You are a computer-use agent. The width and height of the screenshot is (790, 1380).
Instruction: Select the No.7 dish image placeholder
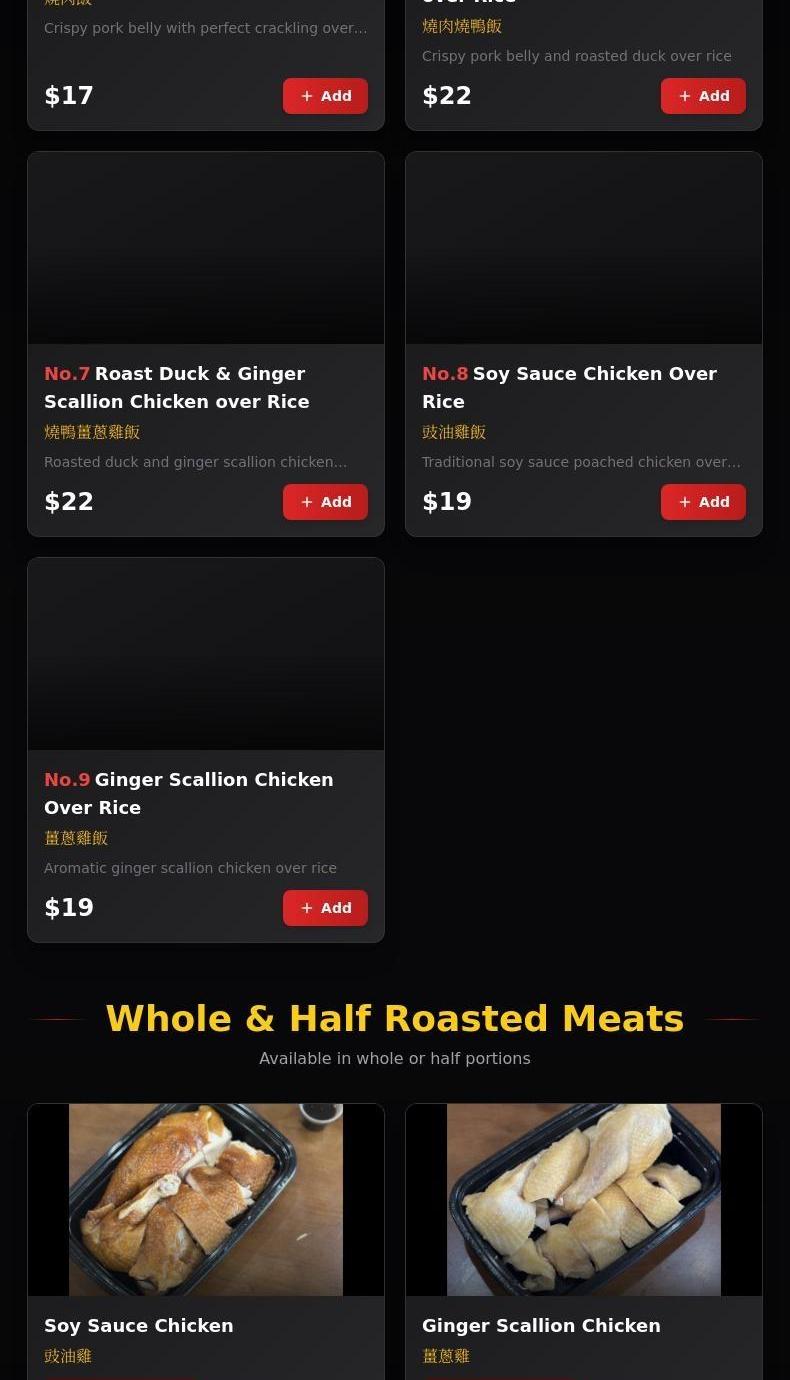[x=205, y=247]
